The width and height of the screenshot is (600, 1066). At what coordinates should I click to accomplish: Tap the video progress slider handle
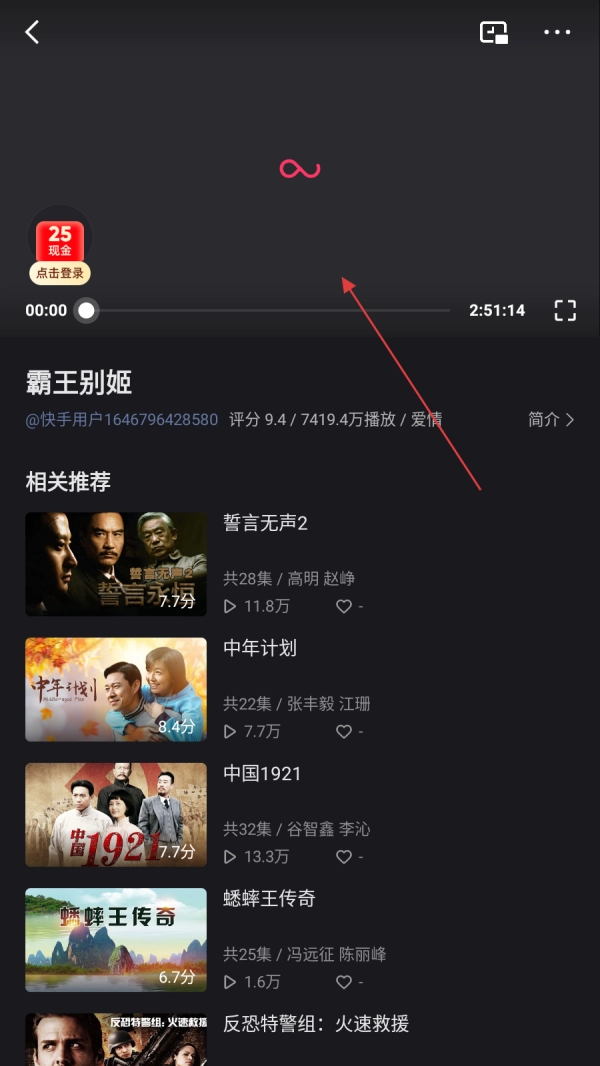87,310
